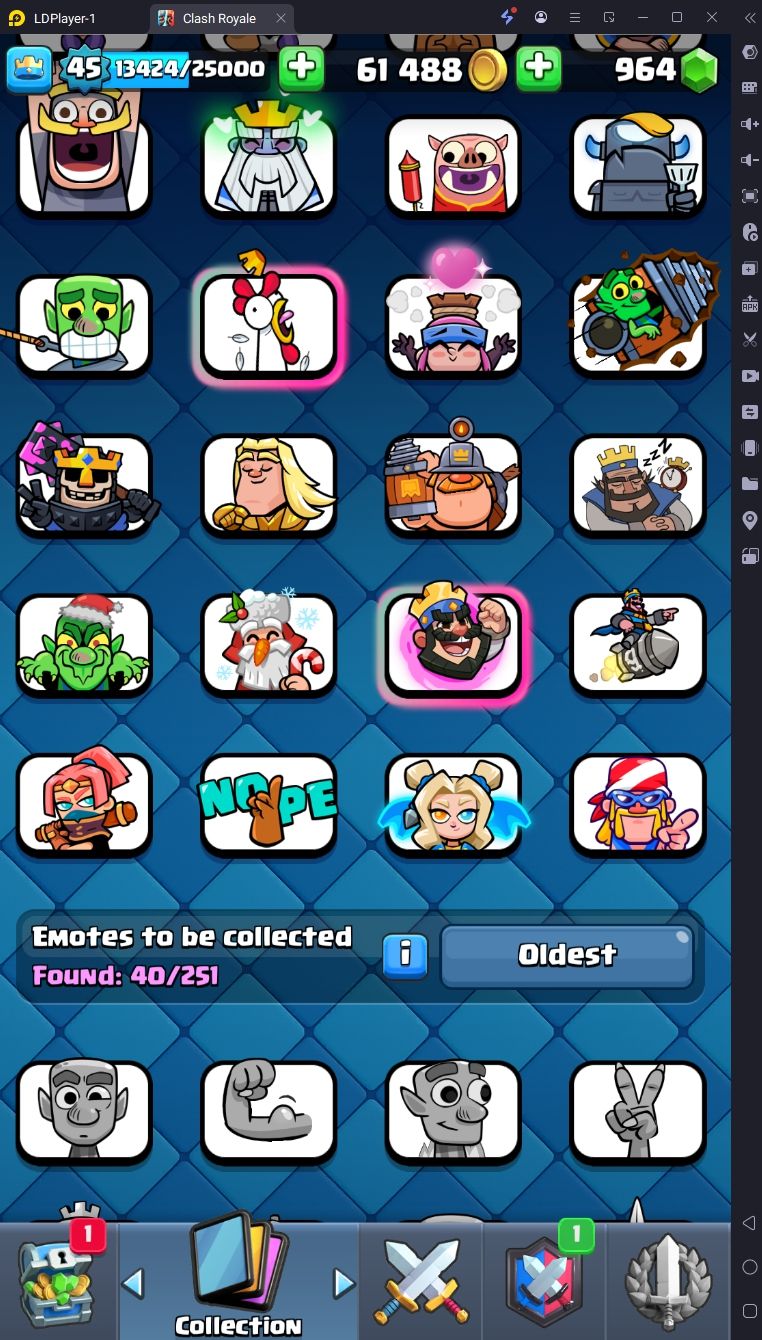Tap the right arrow beside Collection
The image size is (762, 1340).
pyautogui.click(x=344, y=1282)
